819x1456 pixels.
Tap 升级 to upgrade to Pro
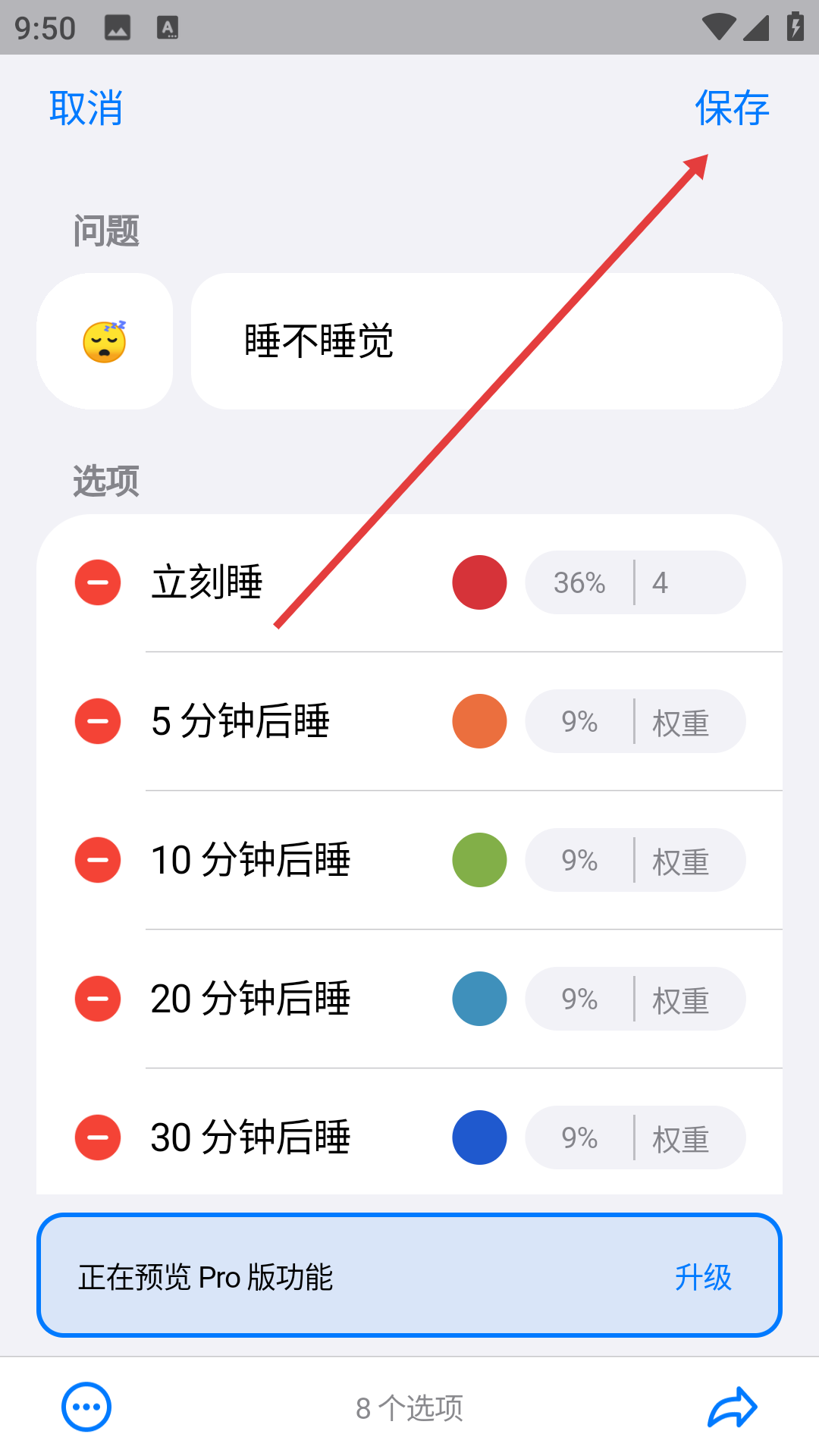tap(703, 1277)
